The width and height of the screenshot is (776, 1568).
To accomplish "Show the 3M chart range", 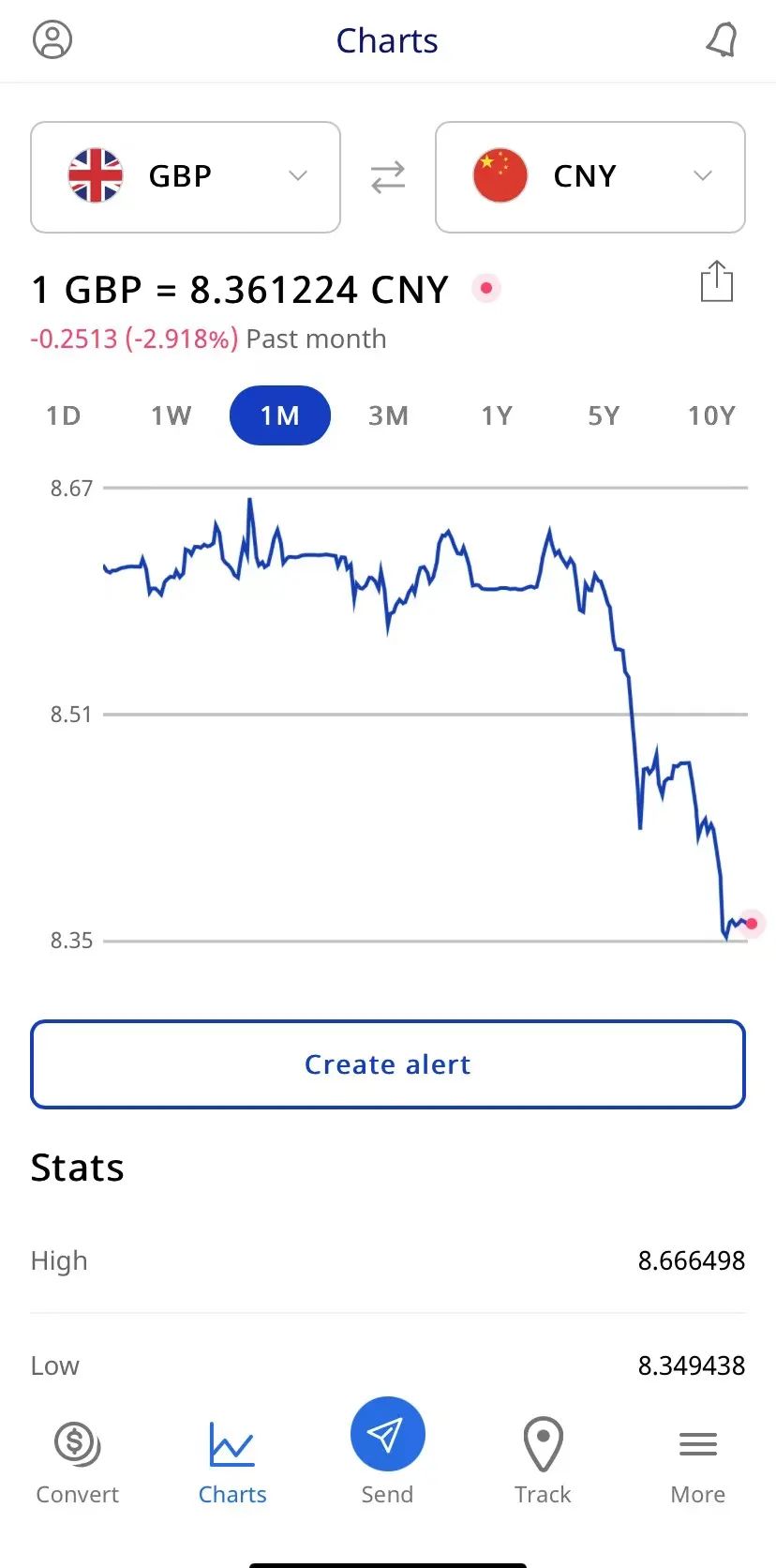I will click(x=388, y=415).
